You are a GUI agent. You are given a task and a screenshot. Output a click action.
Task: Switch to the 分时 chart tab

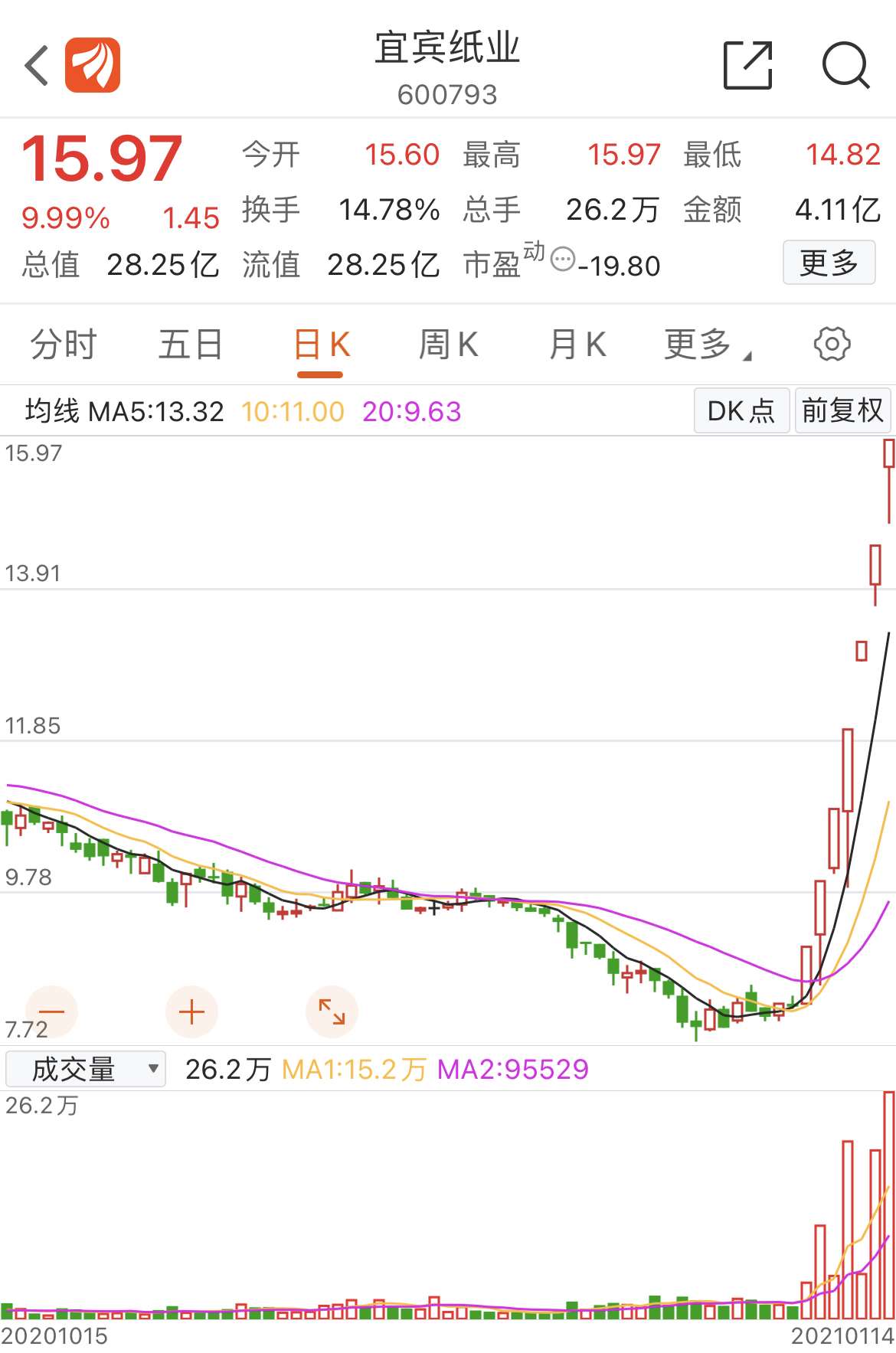point(64,345)
